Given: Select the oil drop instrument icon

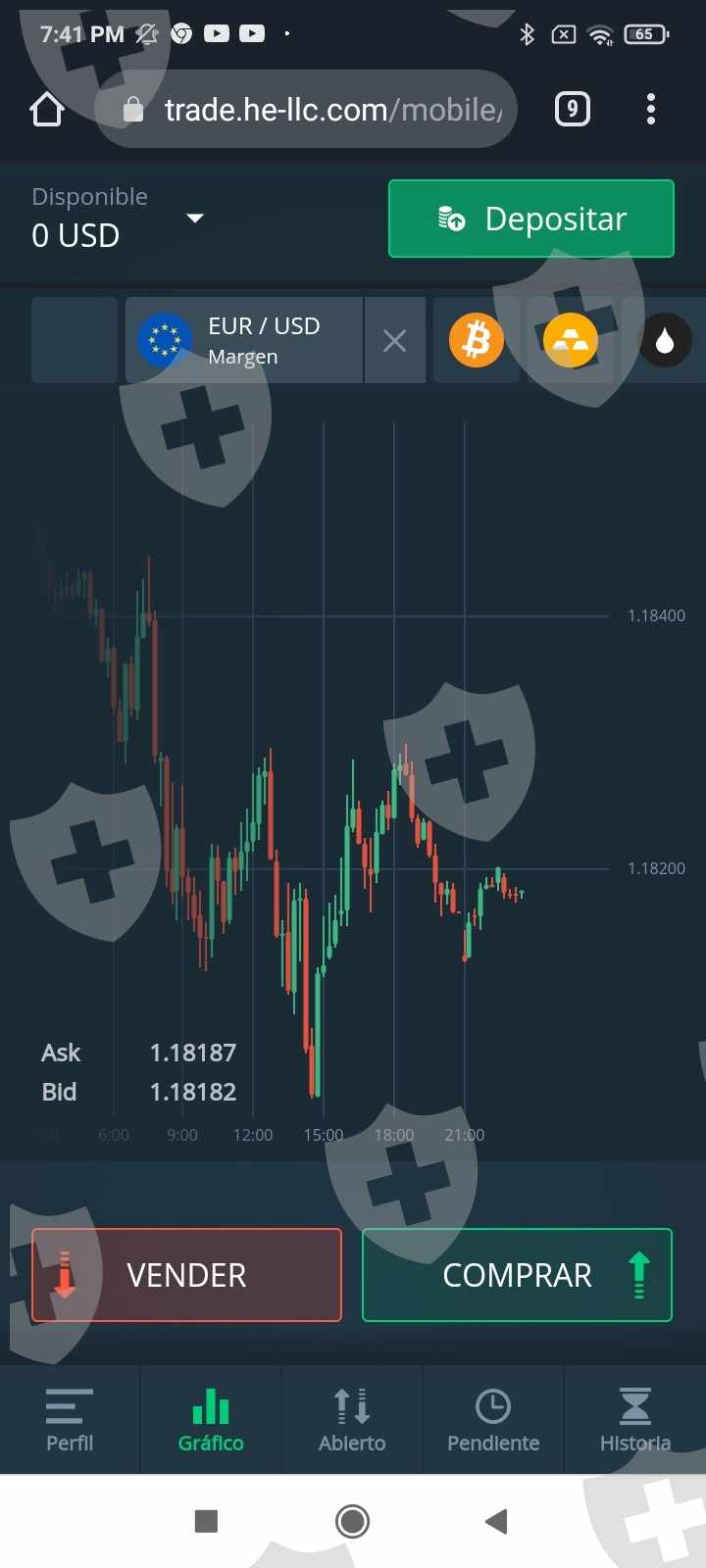Looking at the screenshot, I should 665,340.
